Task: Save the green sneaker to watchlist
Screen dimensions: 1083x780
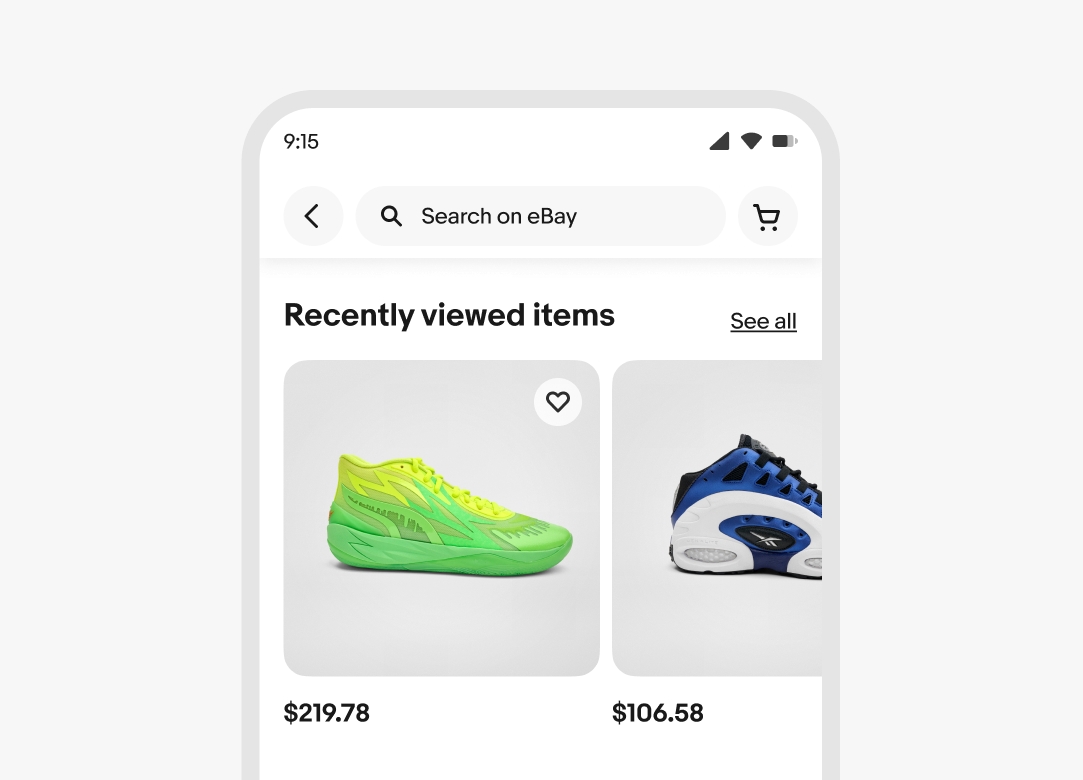Action: click(558, 402)
